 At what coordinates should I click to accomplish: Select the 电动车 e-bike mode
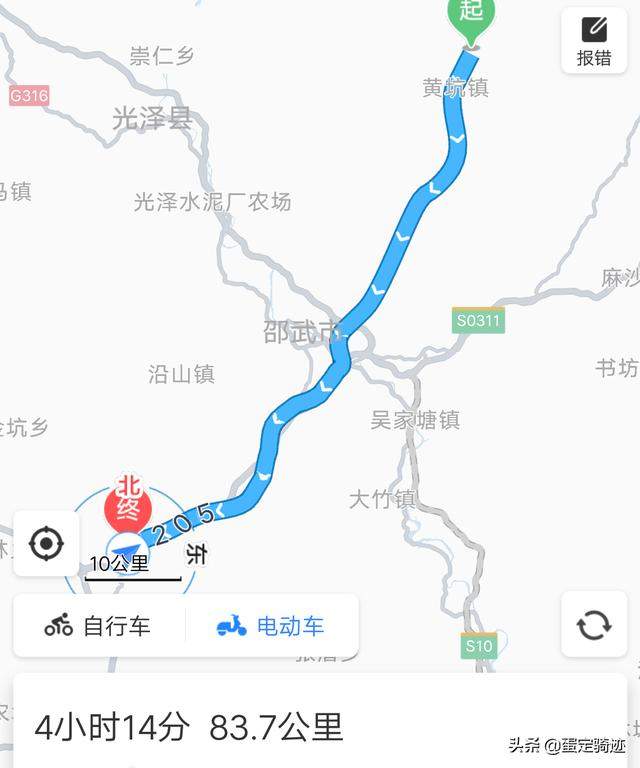271,626
